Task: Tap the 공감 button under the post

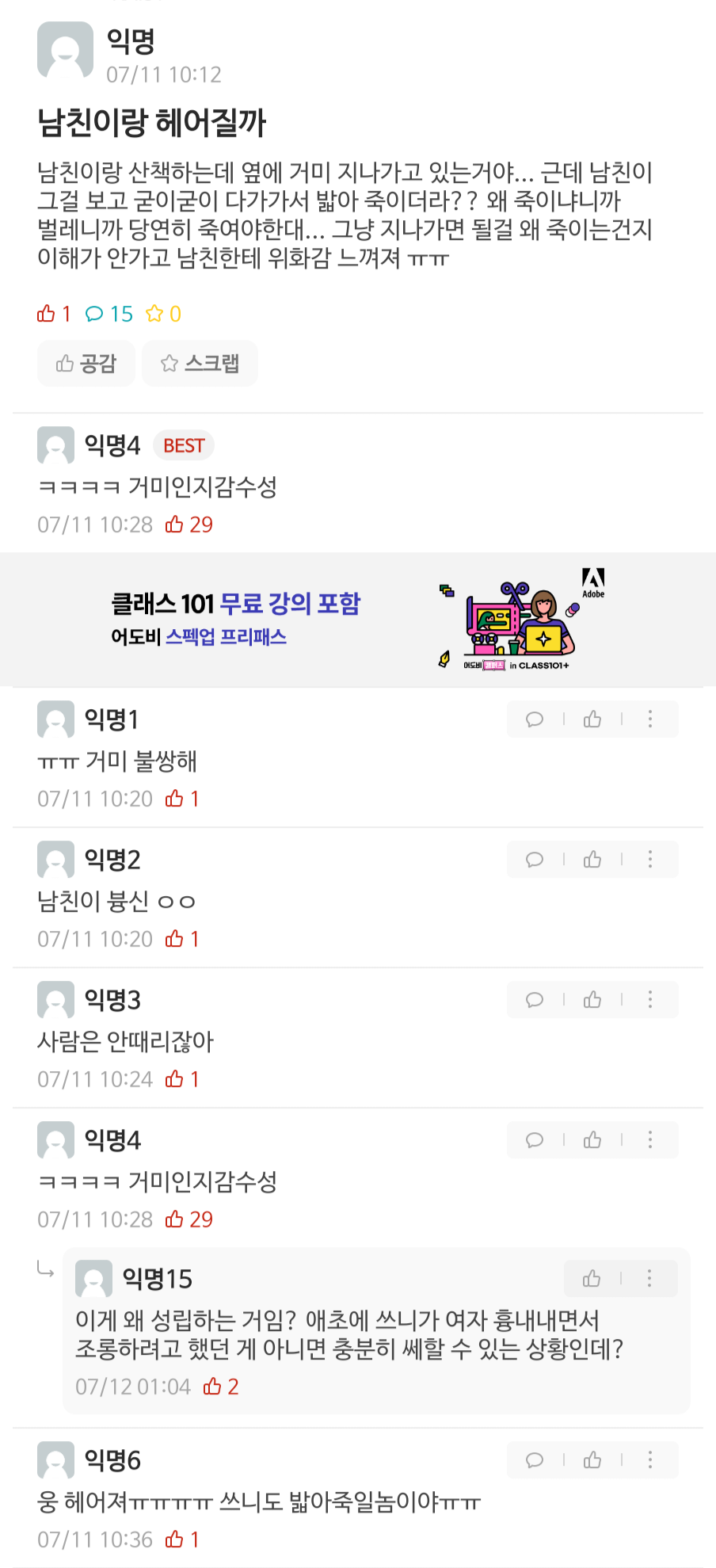Action: point(86,364)
